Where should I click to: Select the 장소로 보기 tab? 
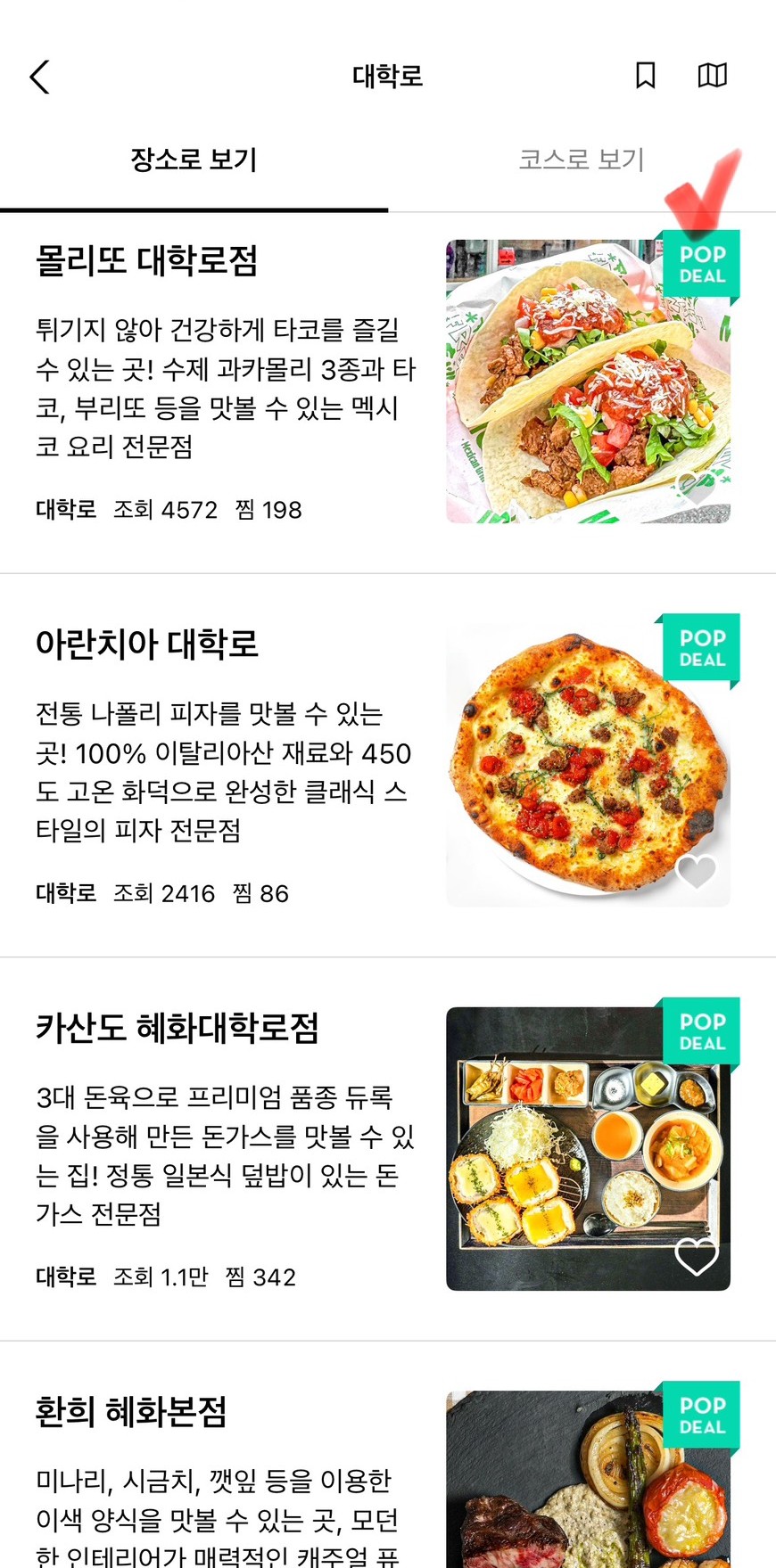(x=194, y=160)
